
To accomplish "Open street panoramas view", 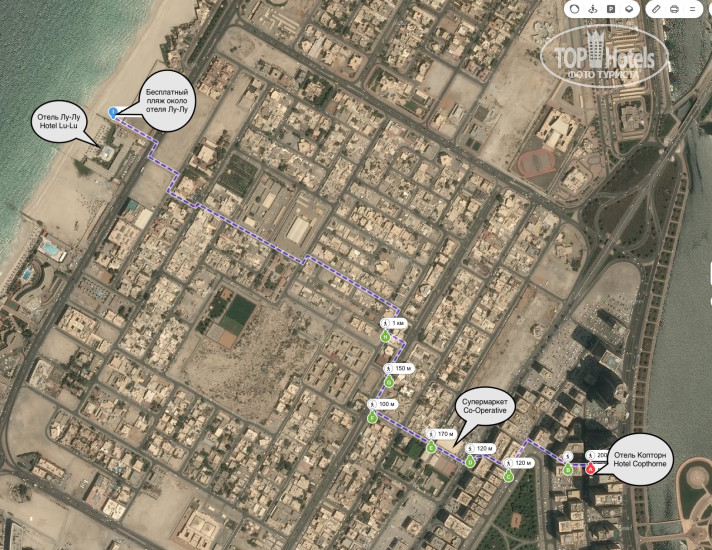I will point(592,8).
